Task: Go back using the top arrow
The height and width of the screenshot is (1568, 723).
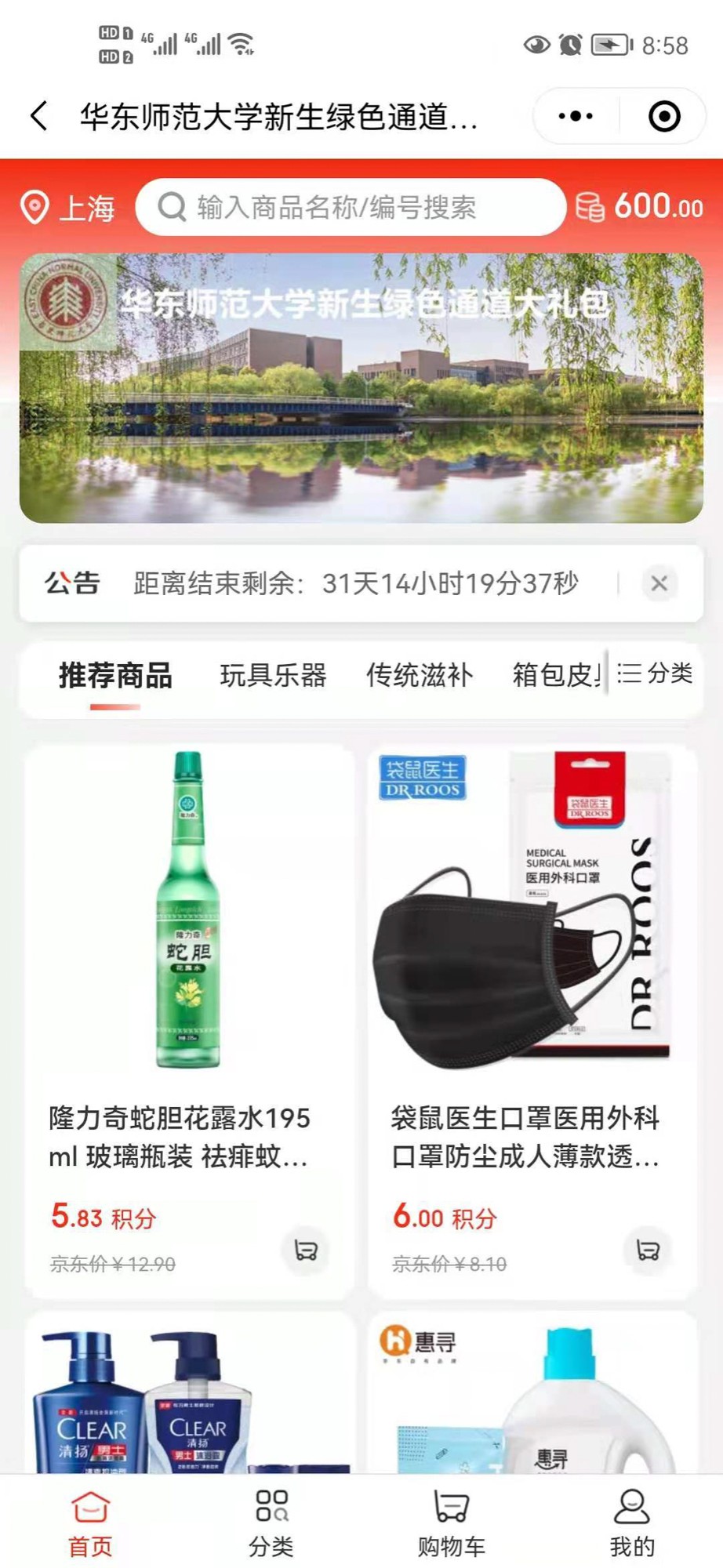Action: pos(39,116)
